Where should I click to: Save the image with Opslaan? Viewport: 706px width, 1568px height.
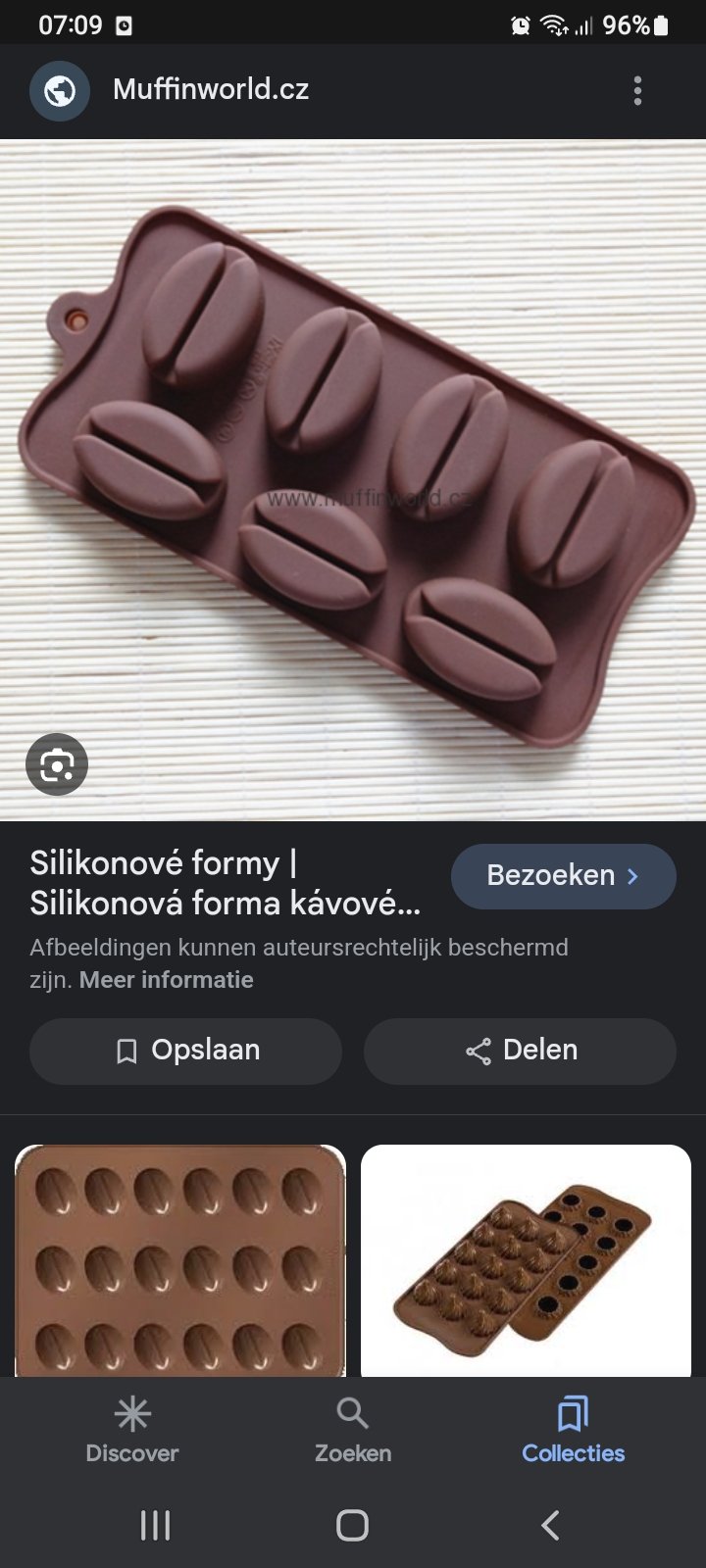(186, 1051)
